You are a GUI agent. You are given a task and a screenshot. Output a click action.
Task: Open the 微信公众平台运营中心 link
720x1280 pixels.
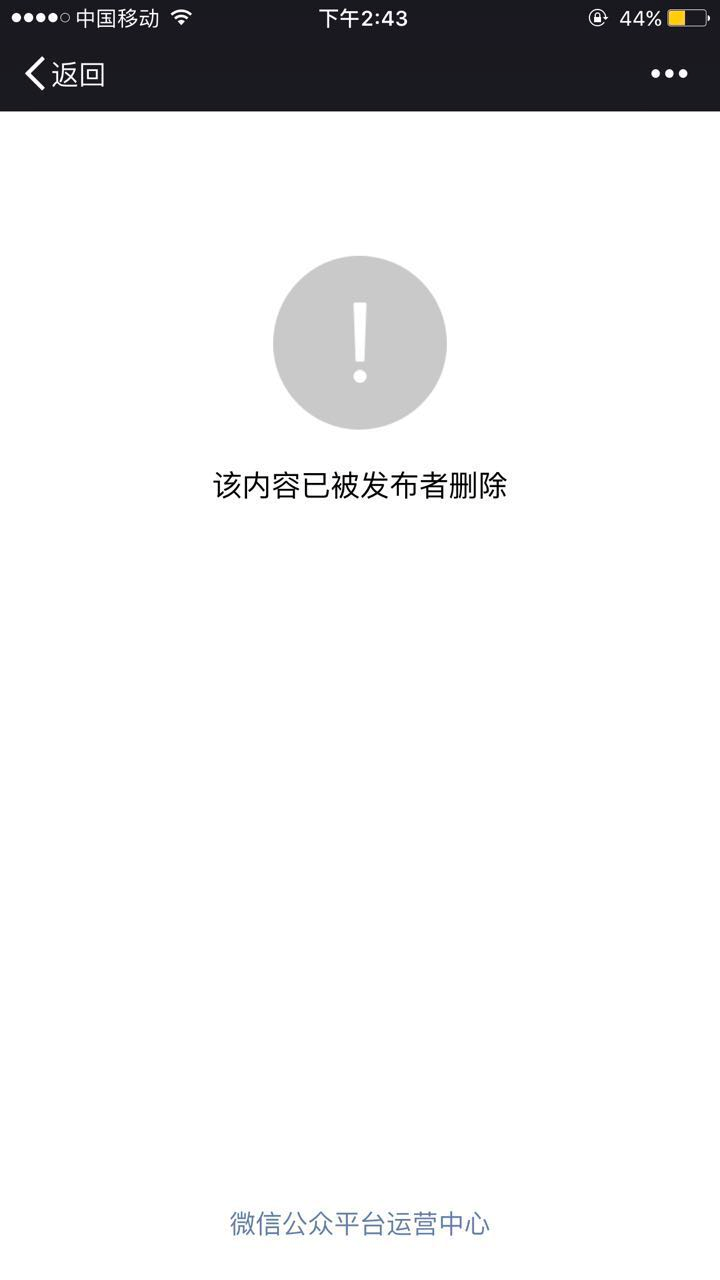[360, 1223]
